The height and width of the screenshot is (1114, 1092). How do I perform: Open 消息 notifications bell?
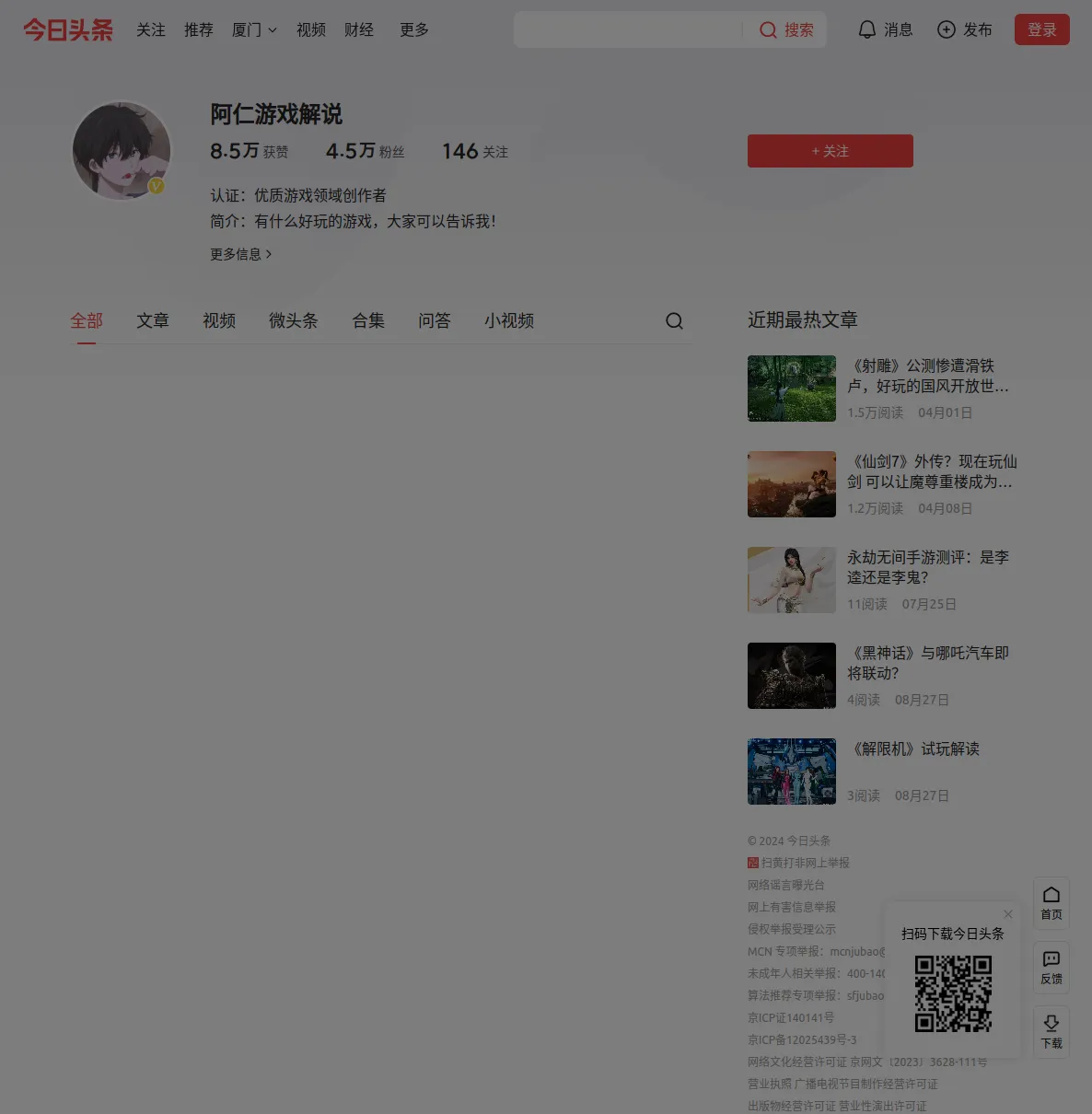[885, 30]
